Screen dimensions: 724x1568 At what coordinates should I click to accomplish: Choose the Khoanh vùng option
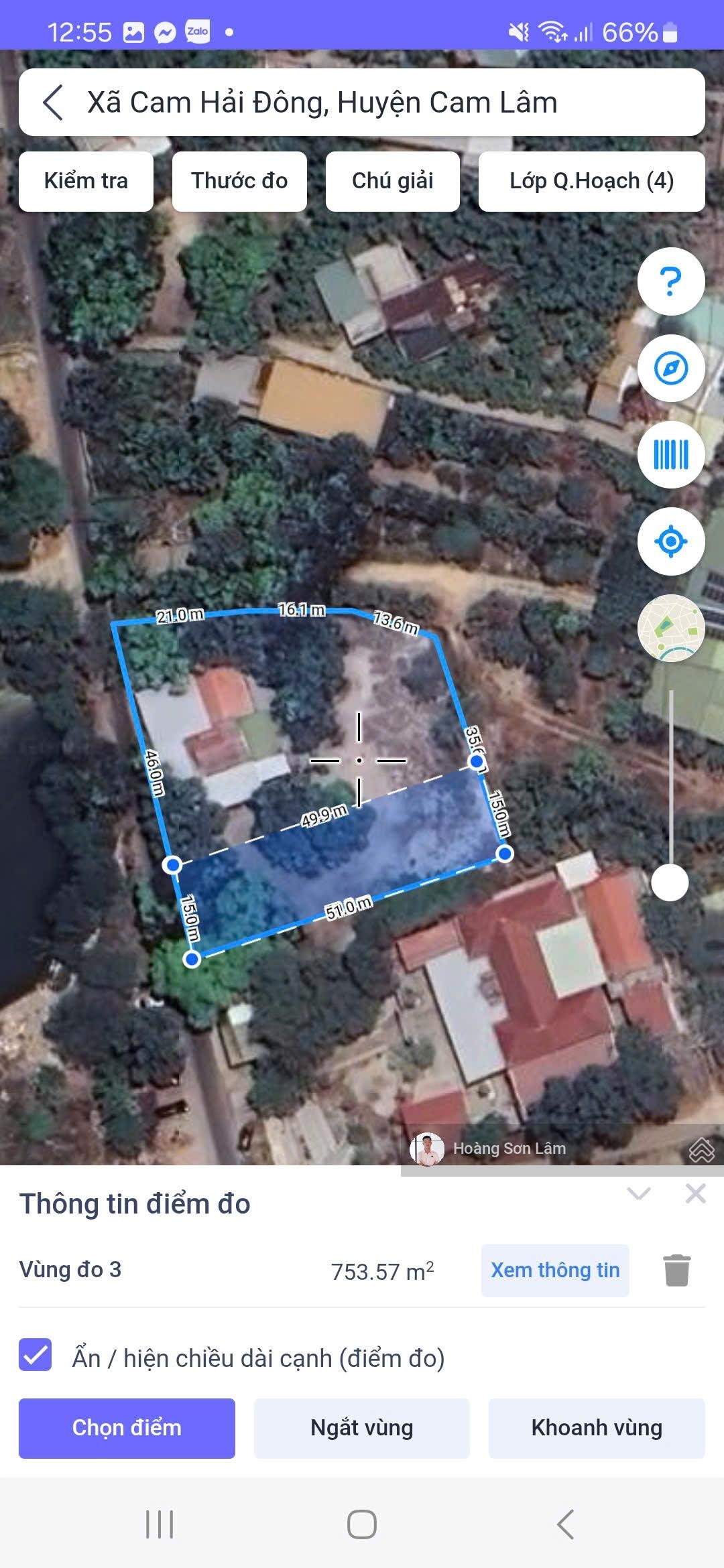pos(597,1428)
